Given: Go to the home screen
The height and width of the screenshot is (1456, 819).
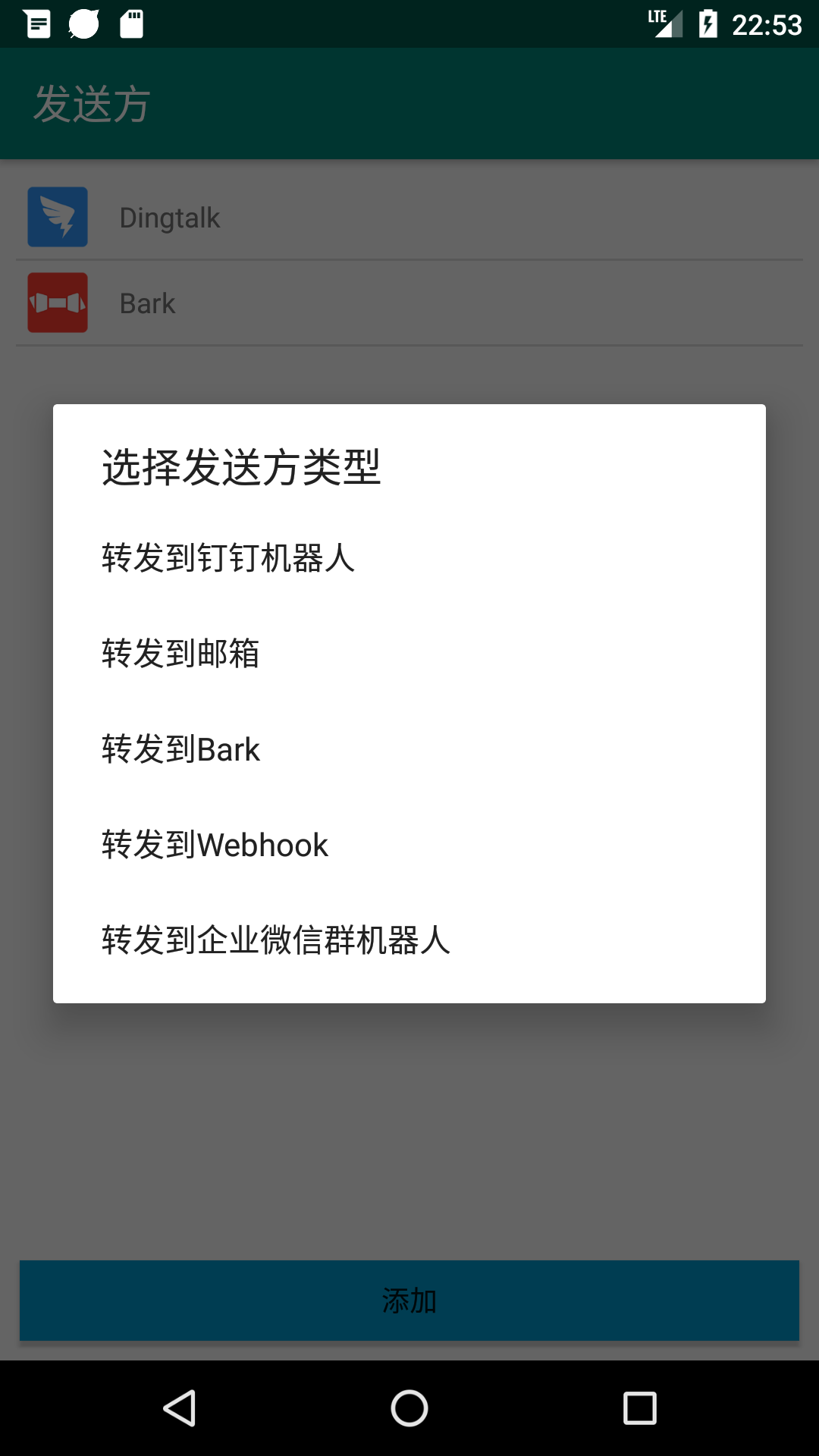Looking at the screenshot, I should (x=409, y=1408).
